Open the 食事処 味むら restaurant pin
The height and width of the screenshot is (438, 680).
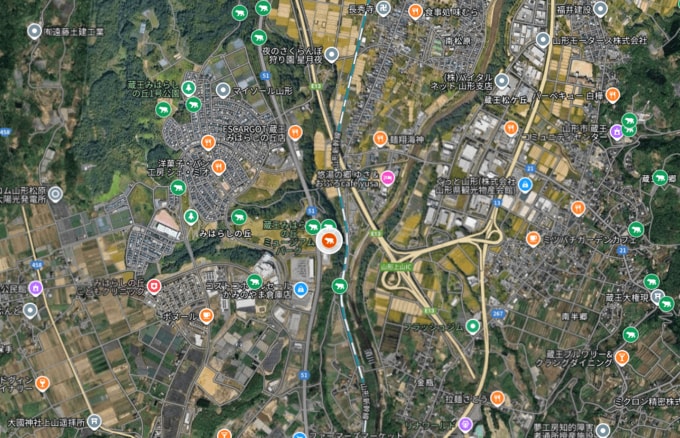click(x=415, y=12)
